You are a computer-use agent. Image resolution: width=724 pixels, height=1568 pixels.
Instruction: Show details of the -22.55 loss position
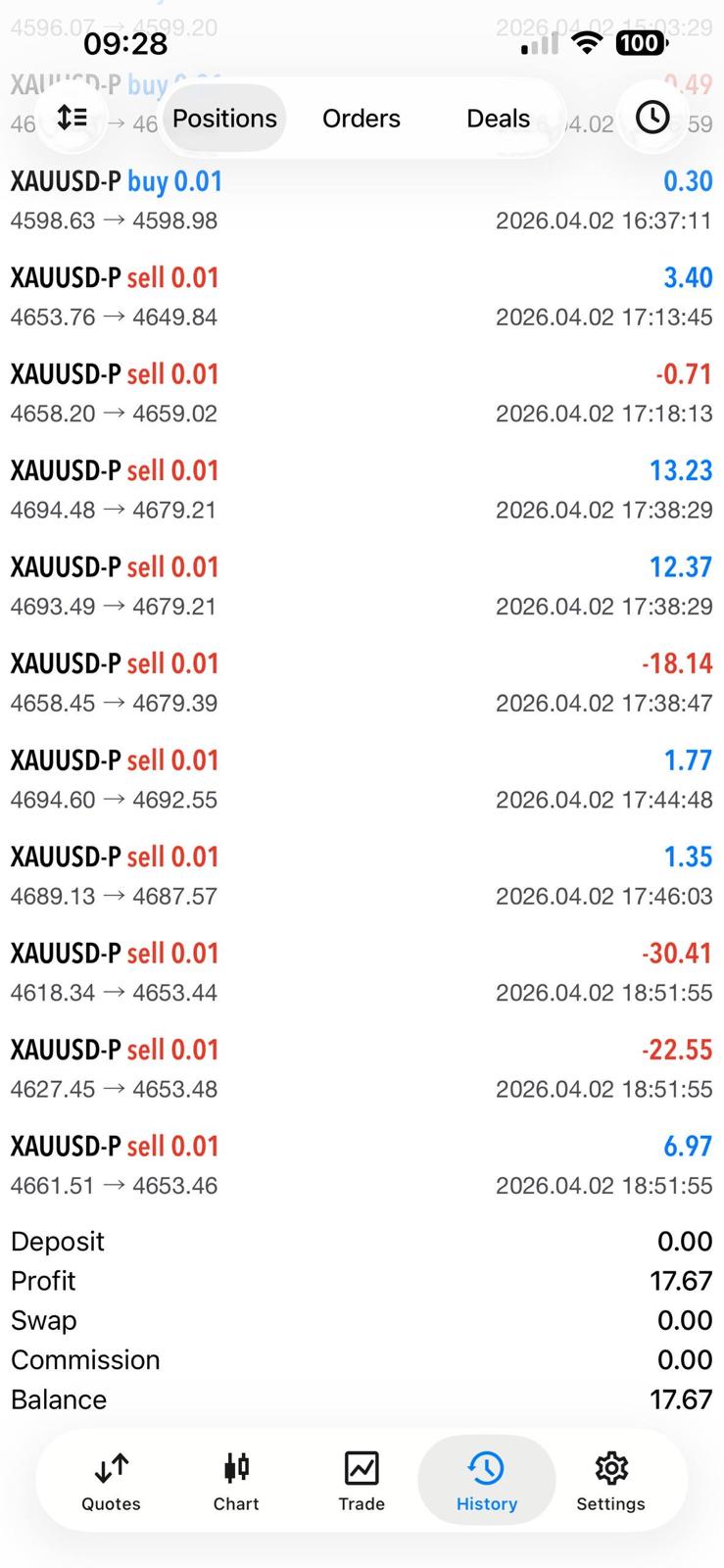(362, 1069)
